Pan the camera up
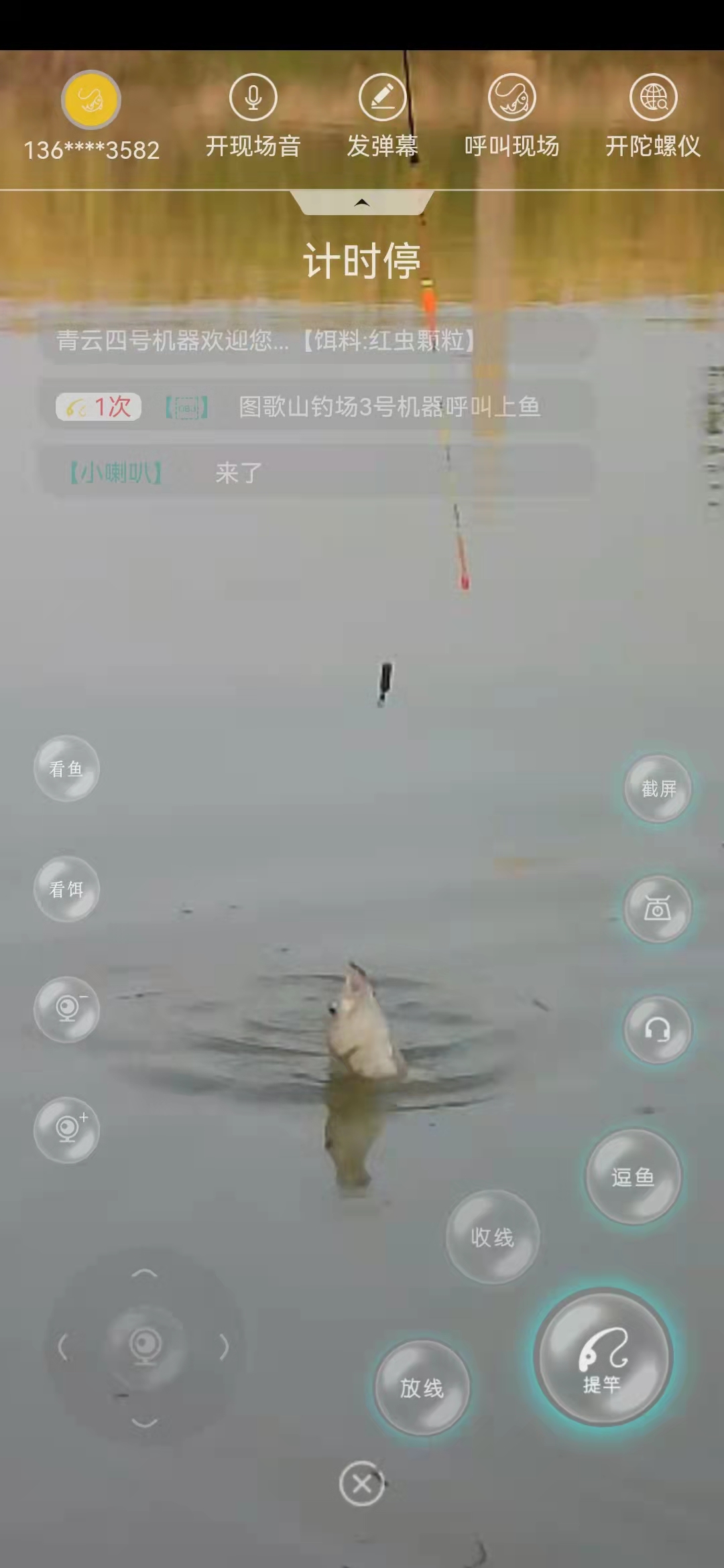 point(145,1273)
